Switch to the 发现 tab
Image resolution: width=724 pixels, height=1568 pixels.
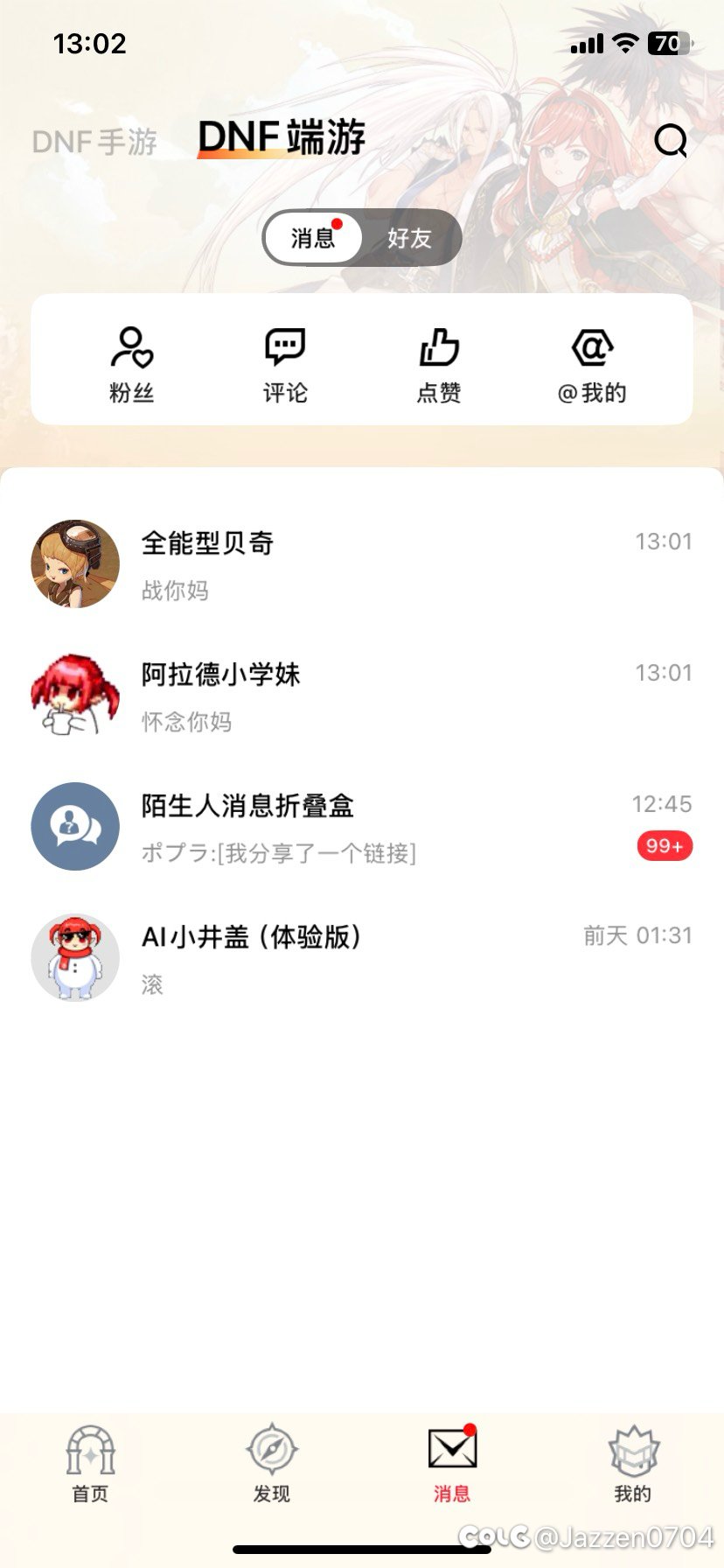click(271, 1463)
